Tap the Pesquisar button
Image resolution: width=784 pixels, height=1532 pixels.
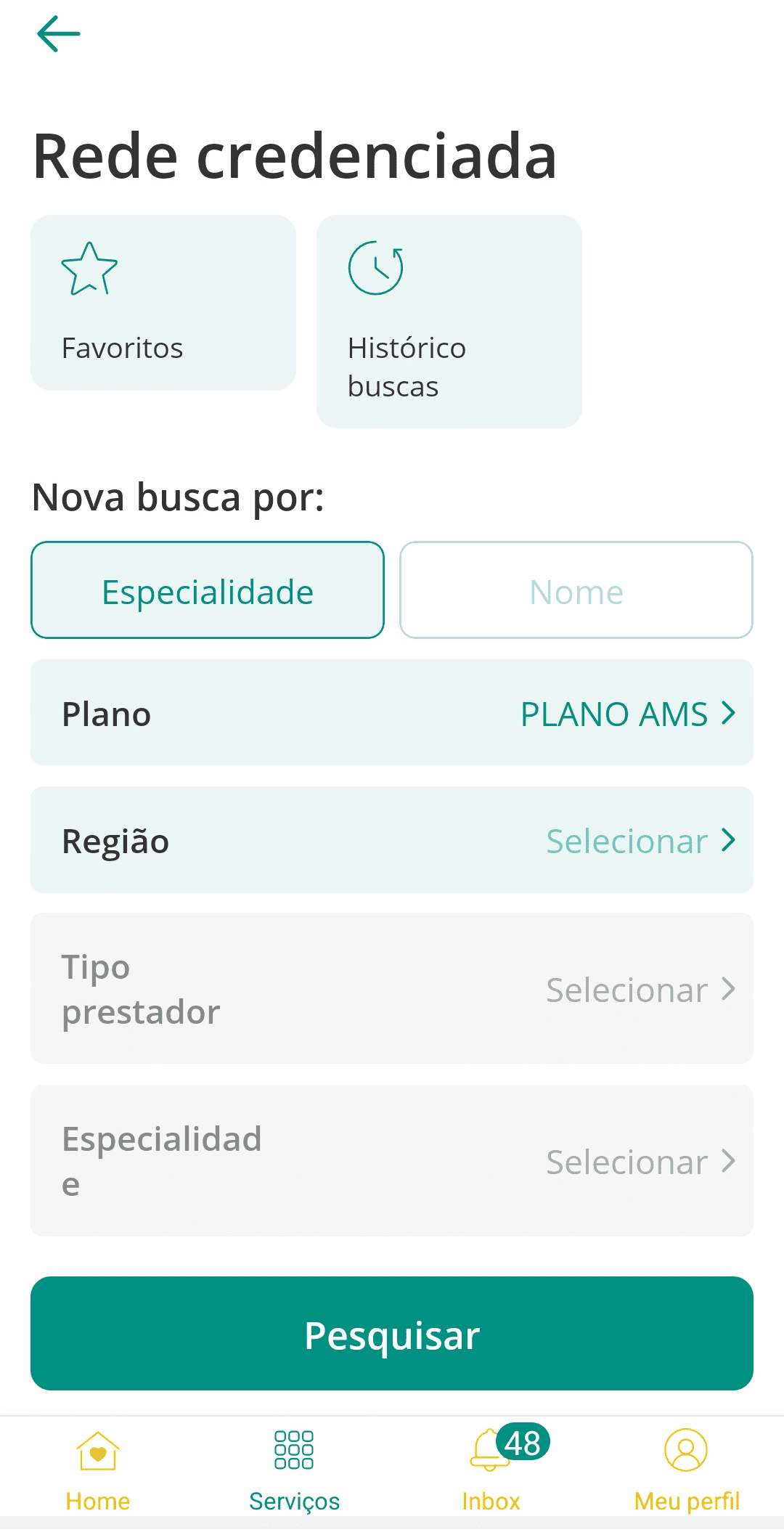point(392,1334)
